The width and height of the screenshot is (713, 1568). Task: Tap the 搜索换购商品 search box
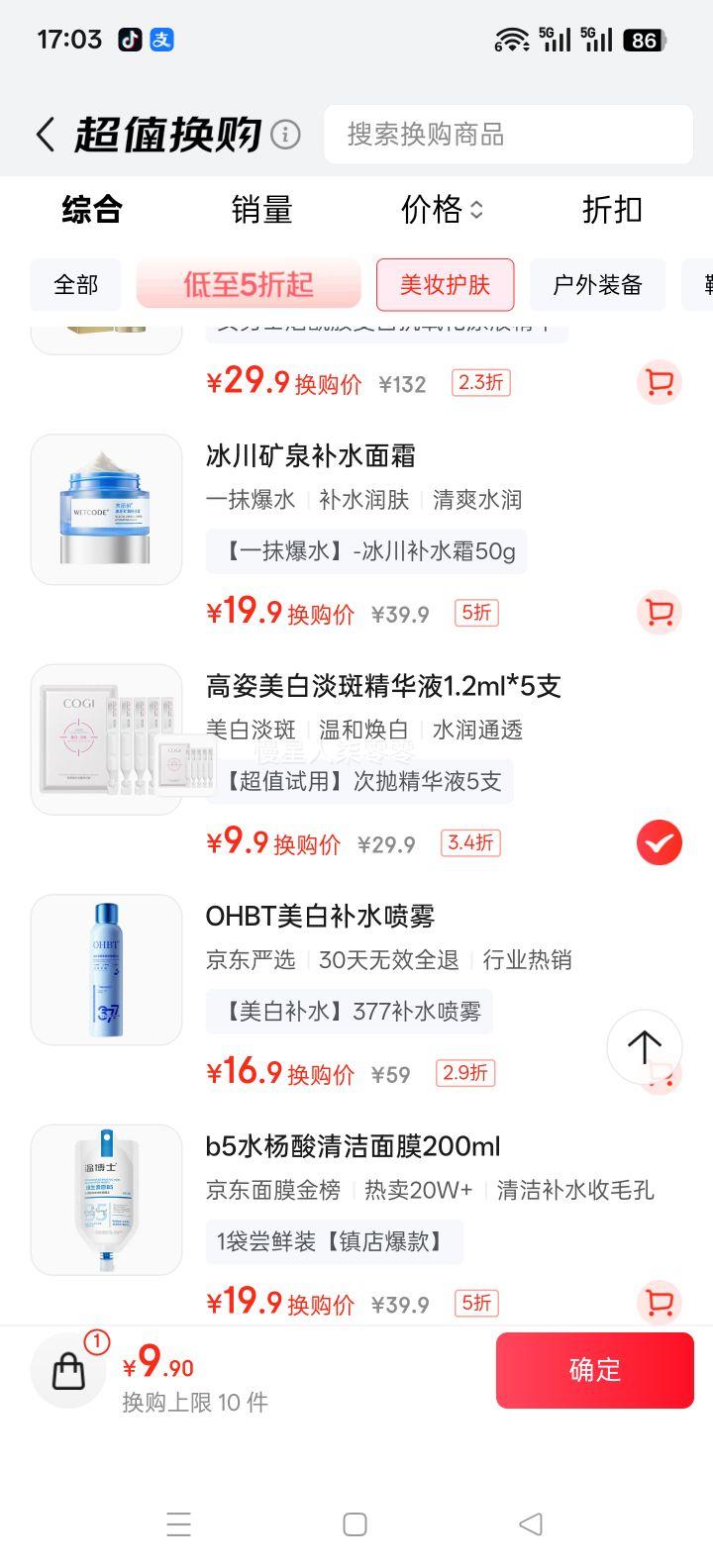coord(508,135)
